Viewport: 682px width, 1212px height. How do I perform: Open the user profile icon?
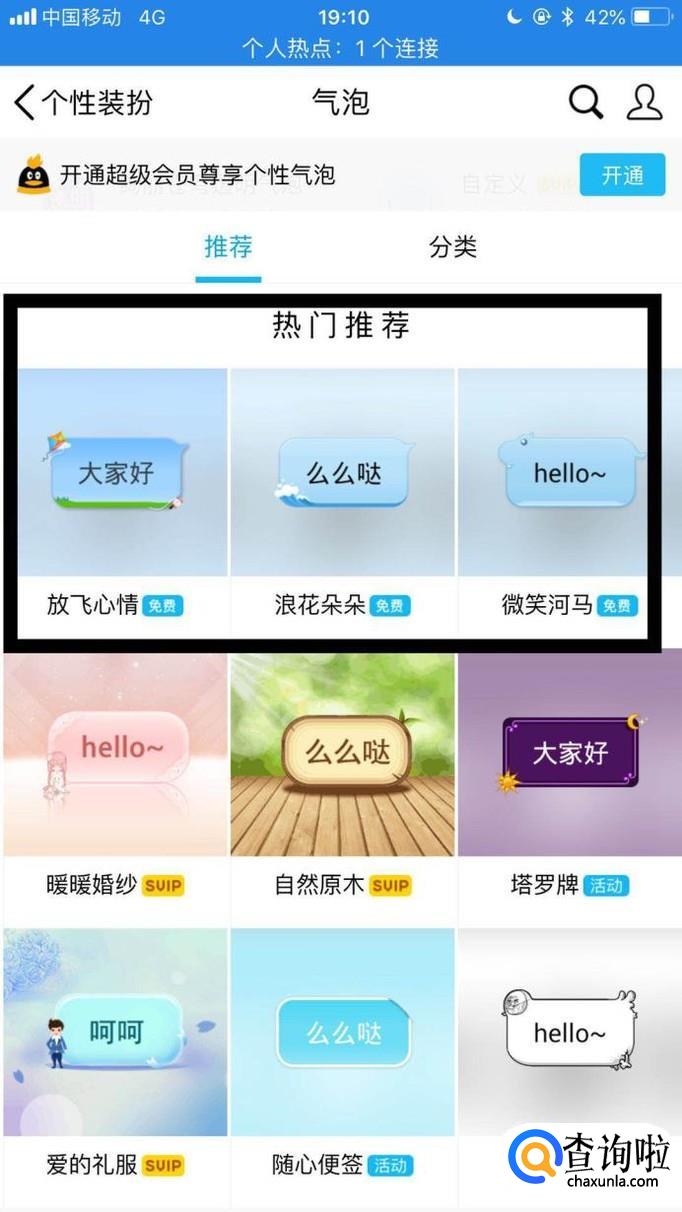[x=644, y=102]
